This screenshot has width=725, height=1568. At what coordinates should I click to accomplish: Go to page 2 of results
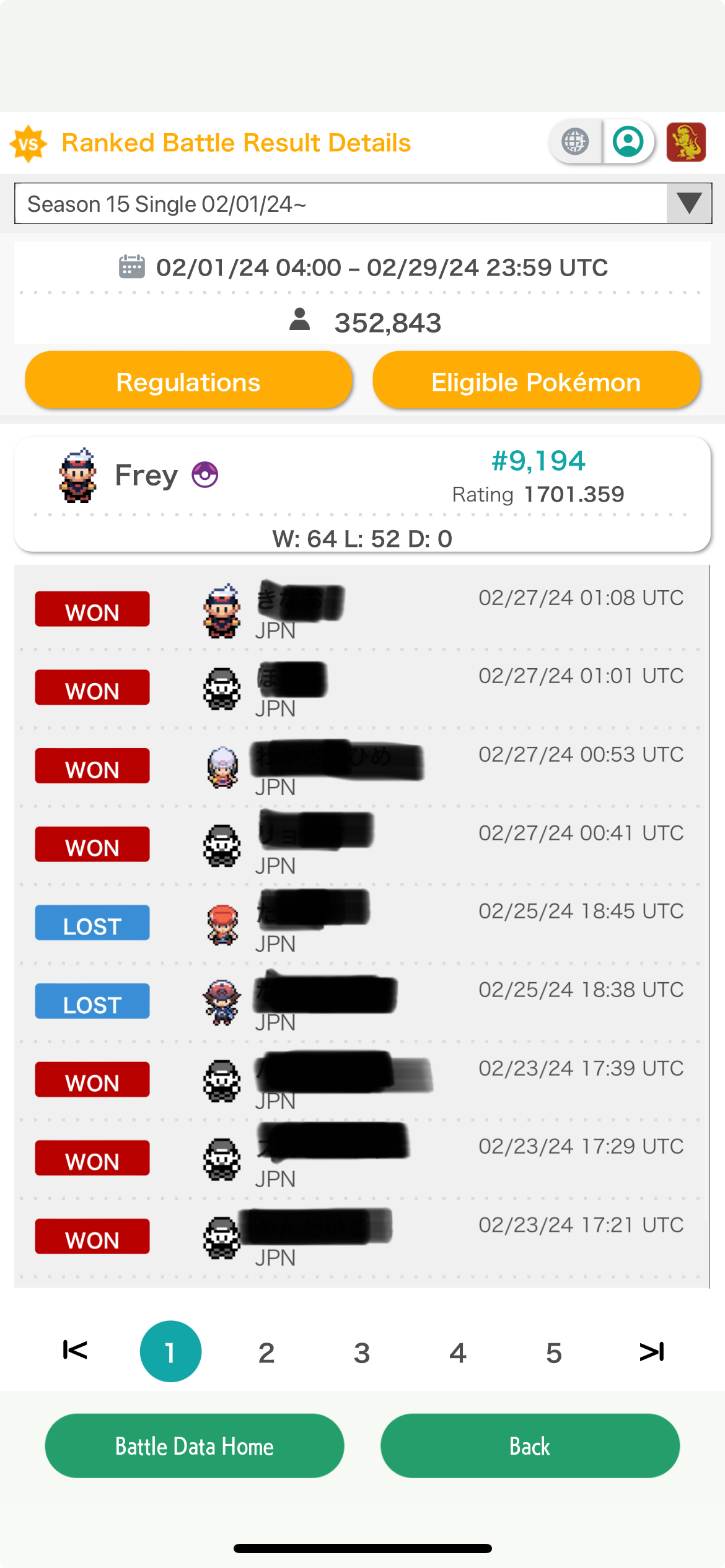266,1352
